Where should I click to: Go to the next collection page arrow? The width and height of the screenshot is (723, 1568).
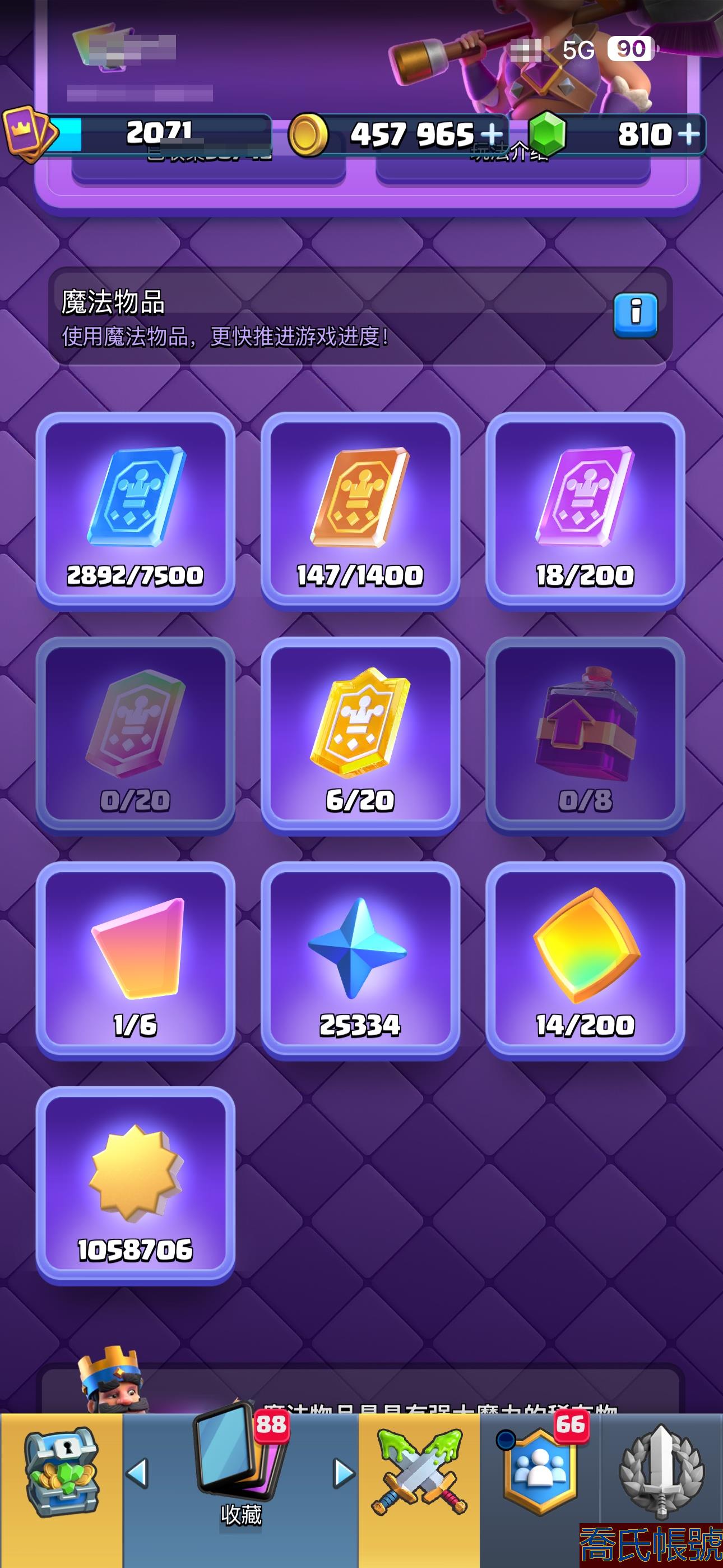pos(345,1473)
